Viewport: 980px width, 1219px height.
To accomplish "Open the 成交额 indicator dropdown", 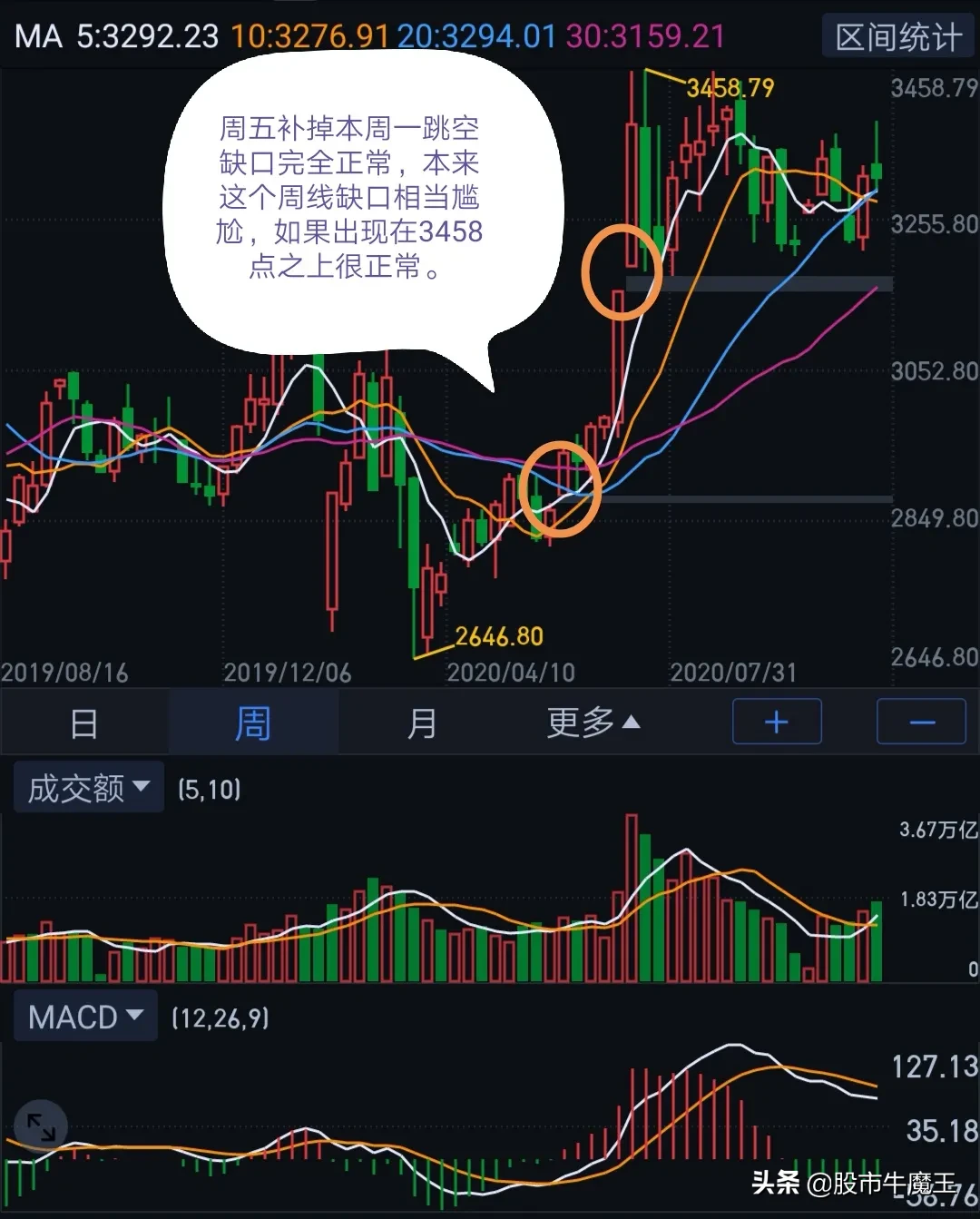I will point(88,788).
